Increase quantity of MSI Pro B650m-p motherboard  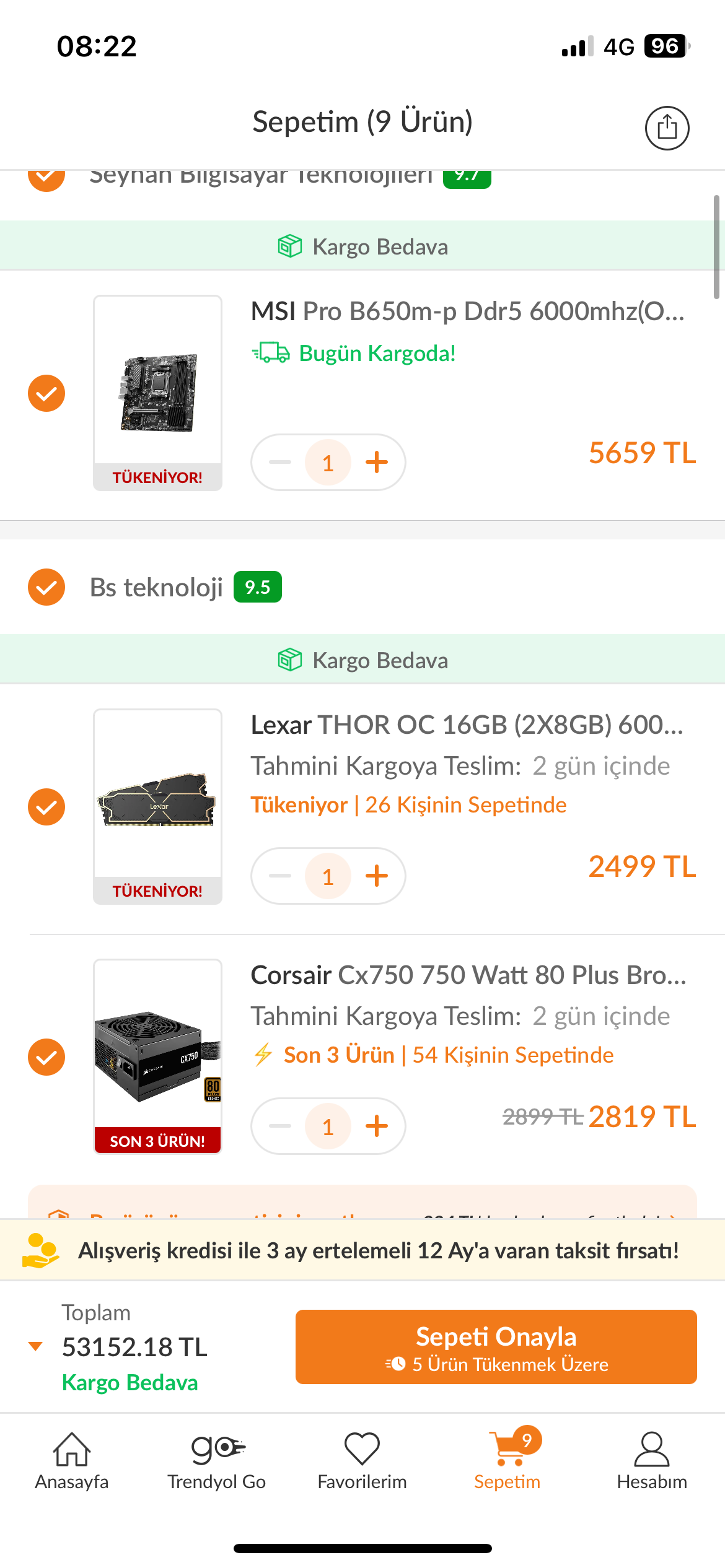tap(377, 463)
